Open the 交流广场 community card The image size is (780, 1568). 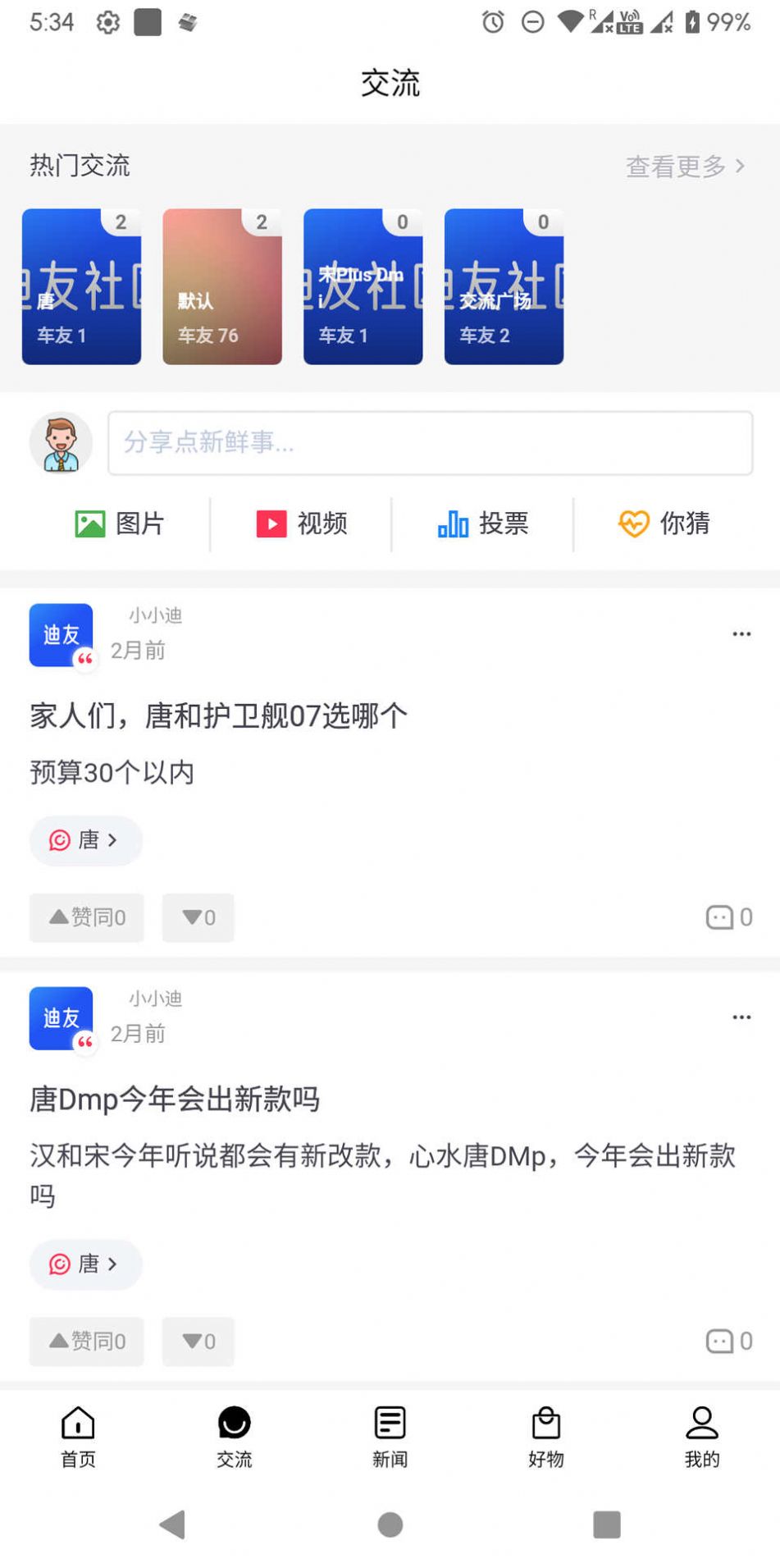[503, 286]
